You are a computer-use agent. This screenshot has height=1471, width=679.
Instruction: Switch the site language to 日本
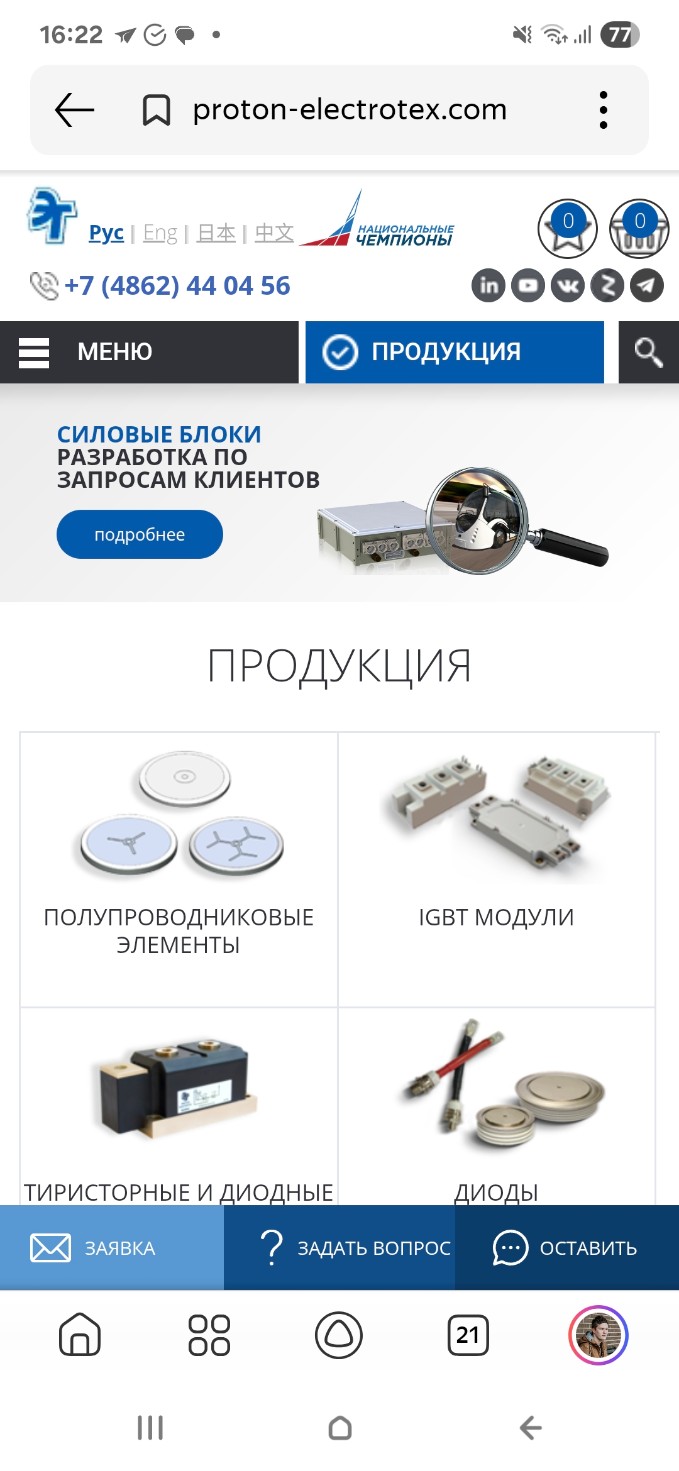coord(216,233)
